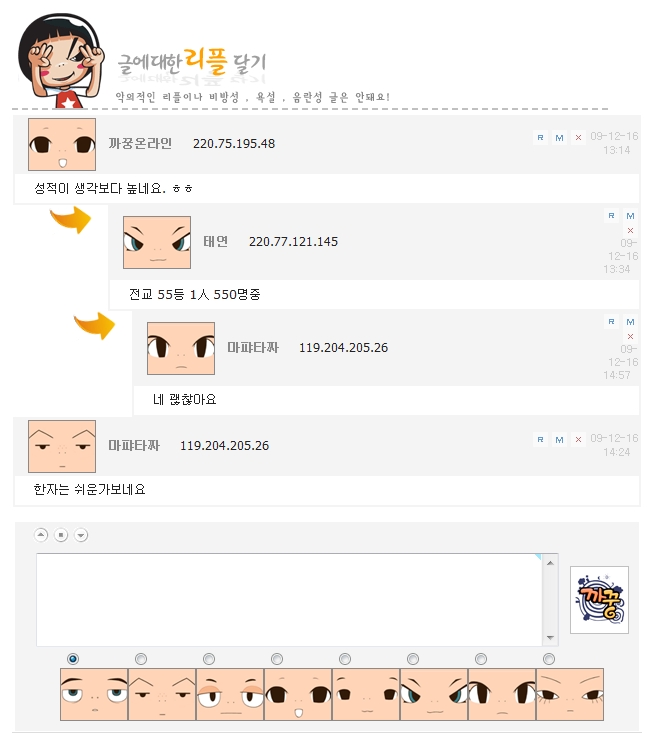Viewport: 649px width, 733px height.
Task: Choose the last avatar radio button
Action: (549, 658)
